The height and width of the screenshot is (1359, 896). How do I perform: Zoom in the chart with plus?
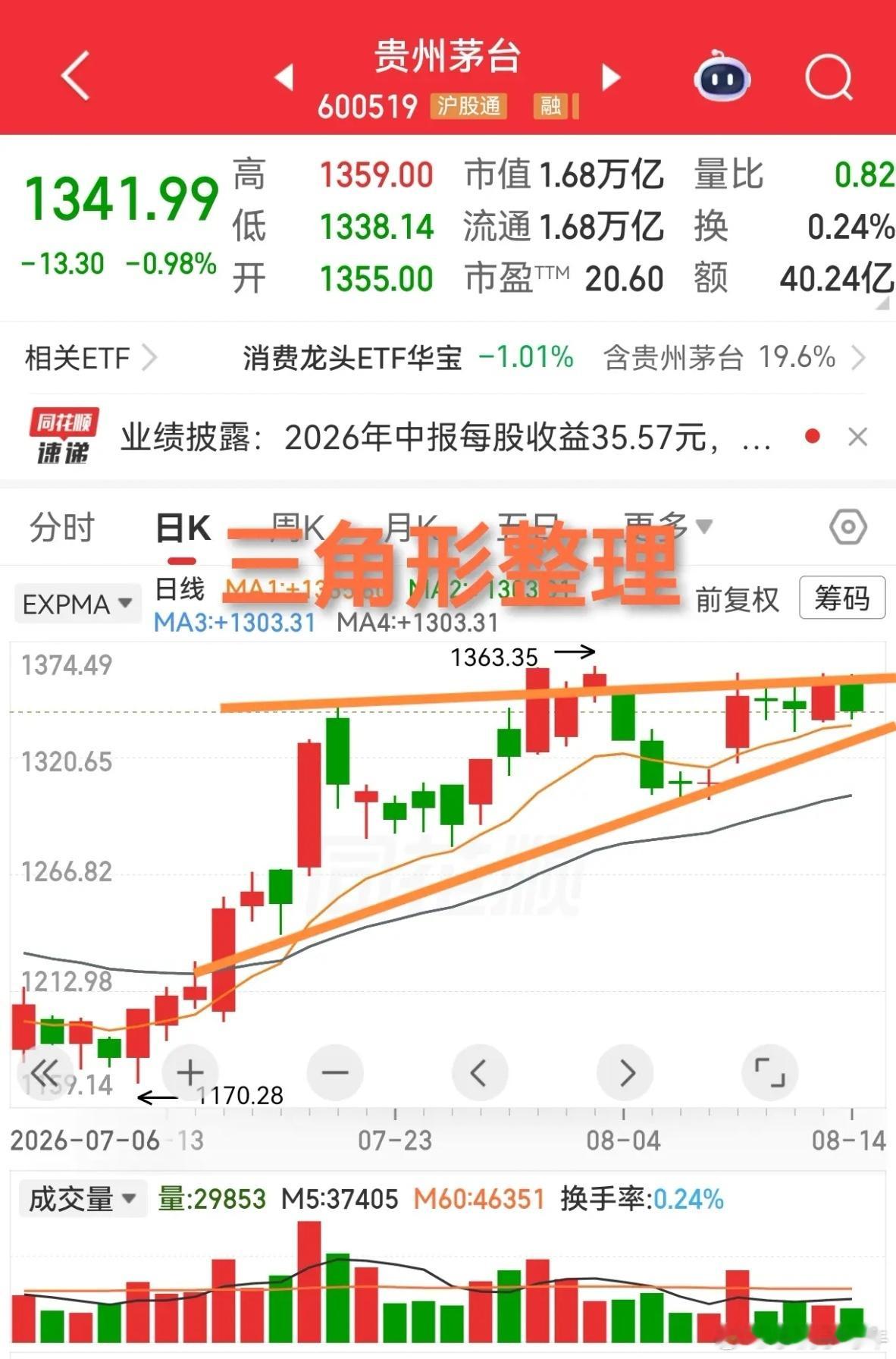190,1072
